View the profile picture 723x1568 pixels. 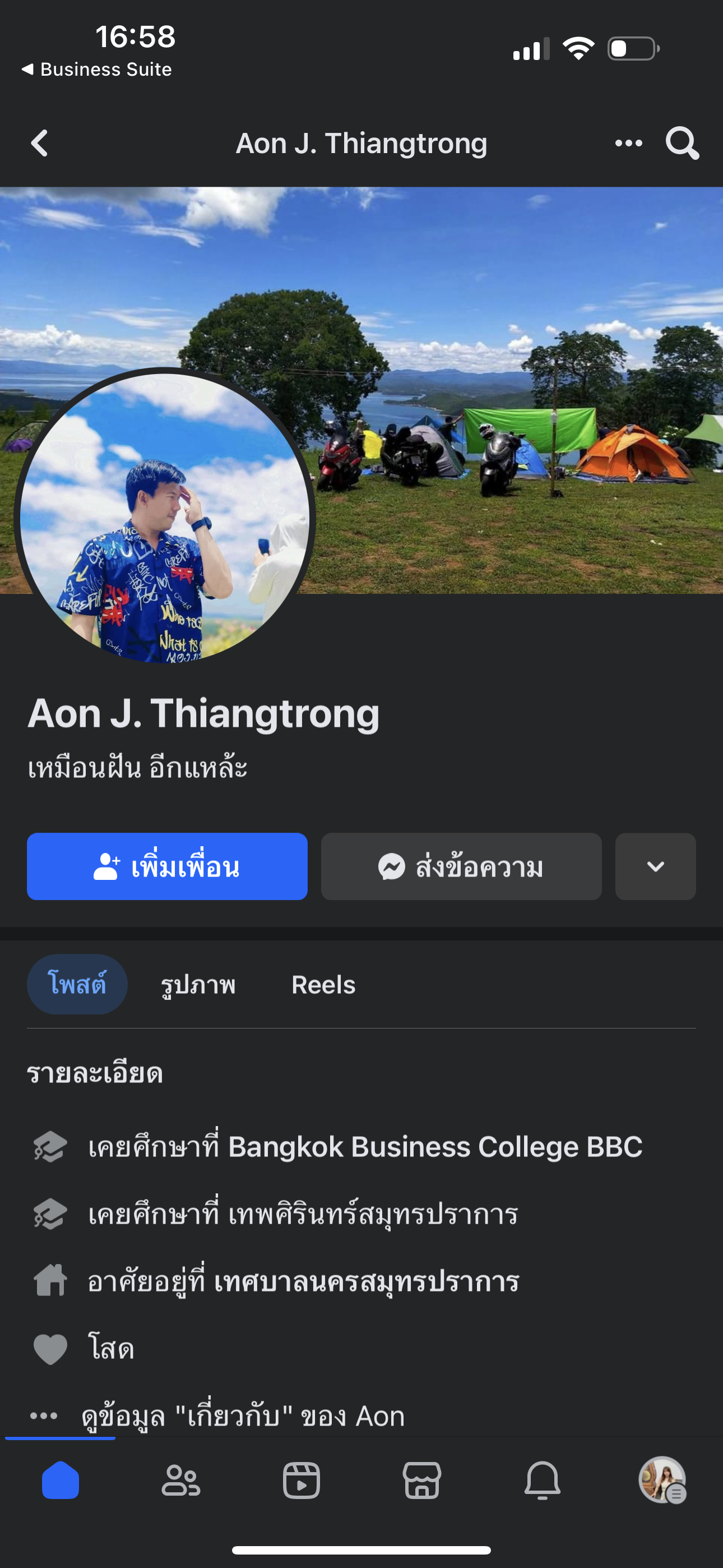164,518
